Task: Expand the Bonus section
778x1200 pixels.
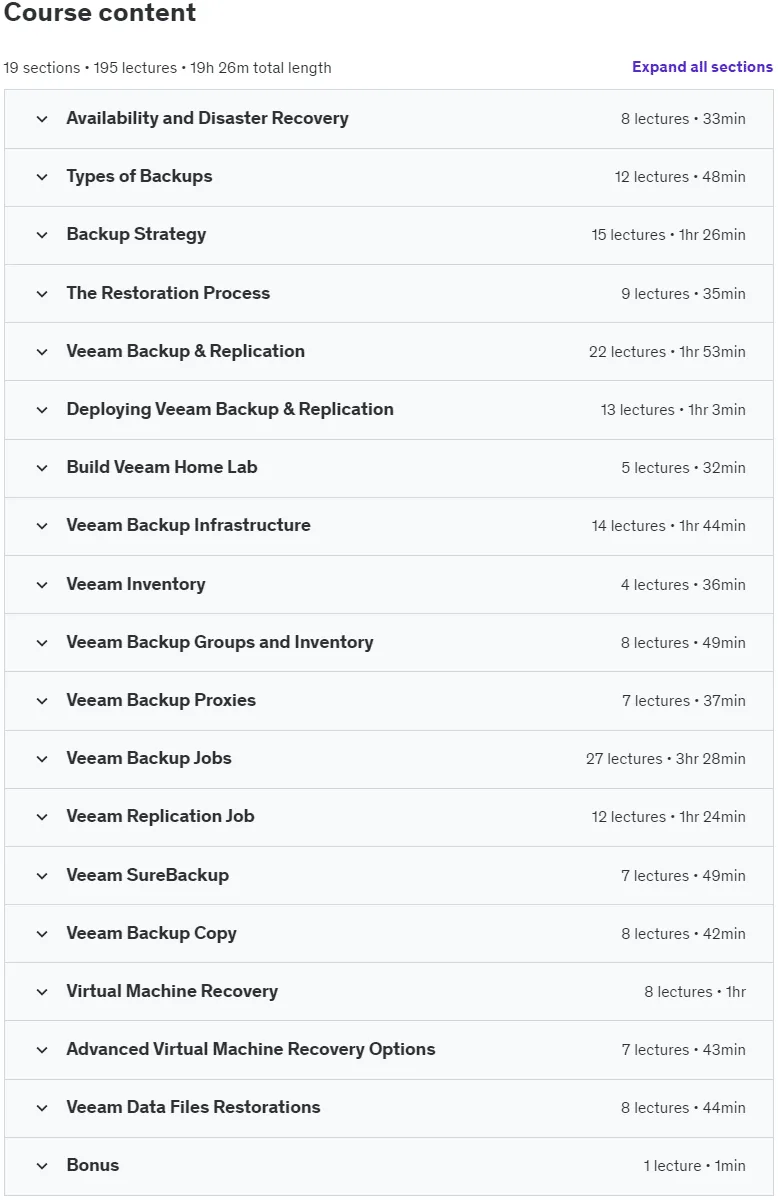Action: [x=389, y=1165]
